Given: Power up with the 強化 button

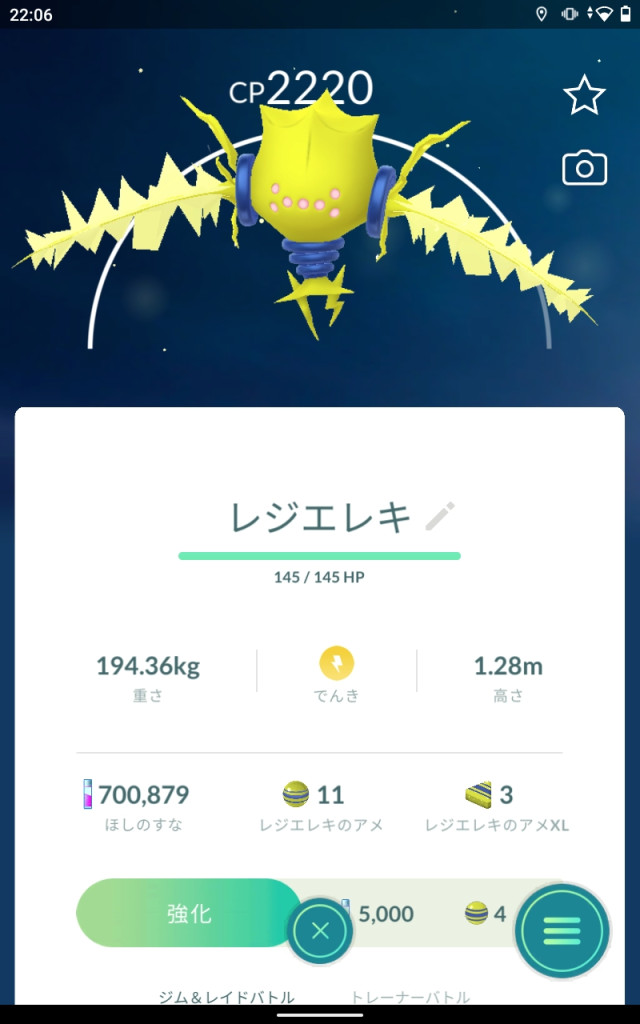Looking at the screenshot, I should point(189,913).
